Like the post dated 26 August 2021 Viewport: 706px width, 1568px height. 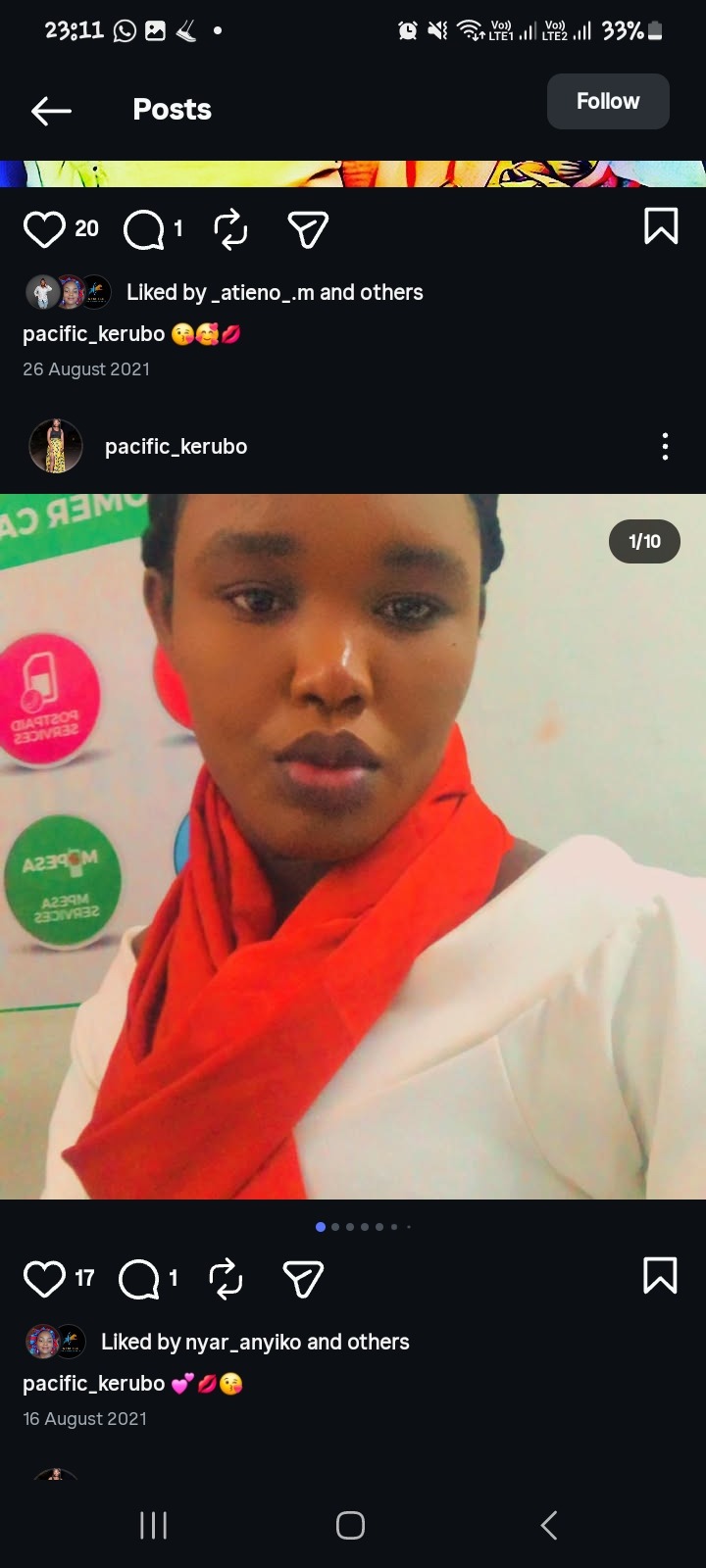coord(44,229)
